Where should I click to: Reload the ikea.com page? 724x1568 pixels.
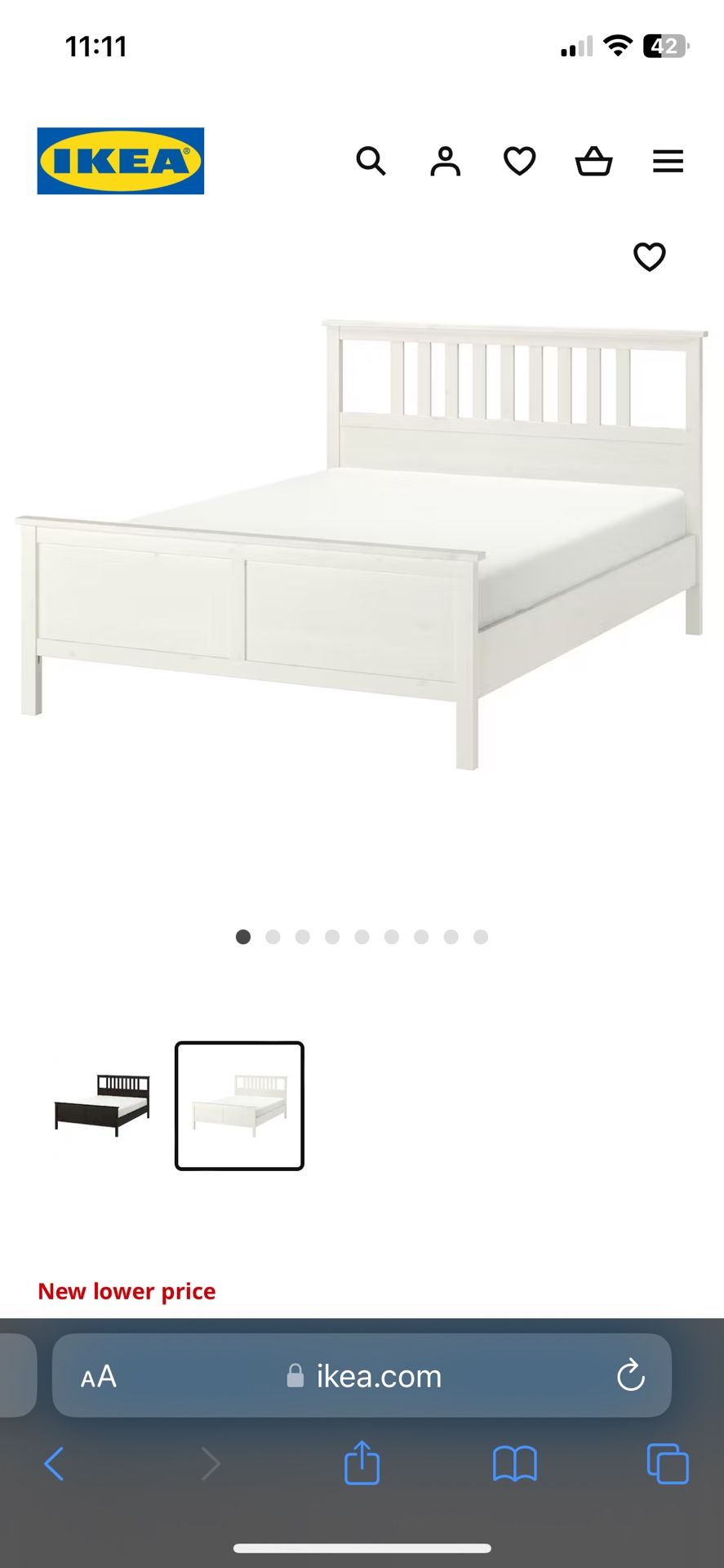coord(630,1376)
